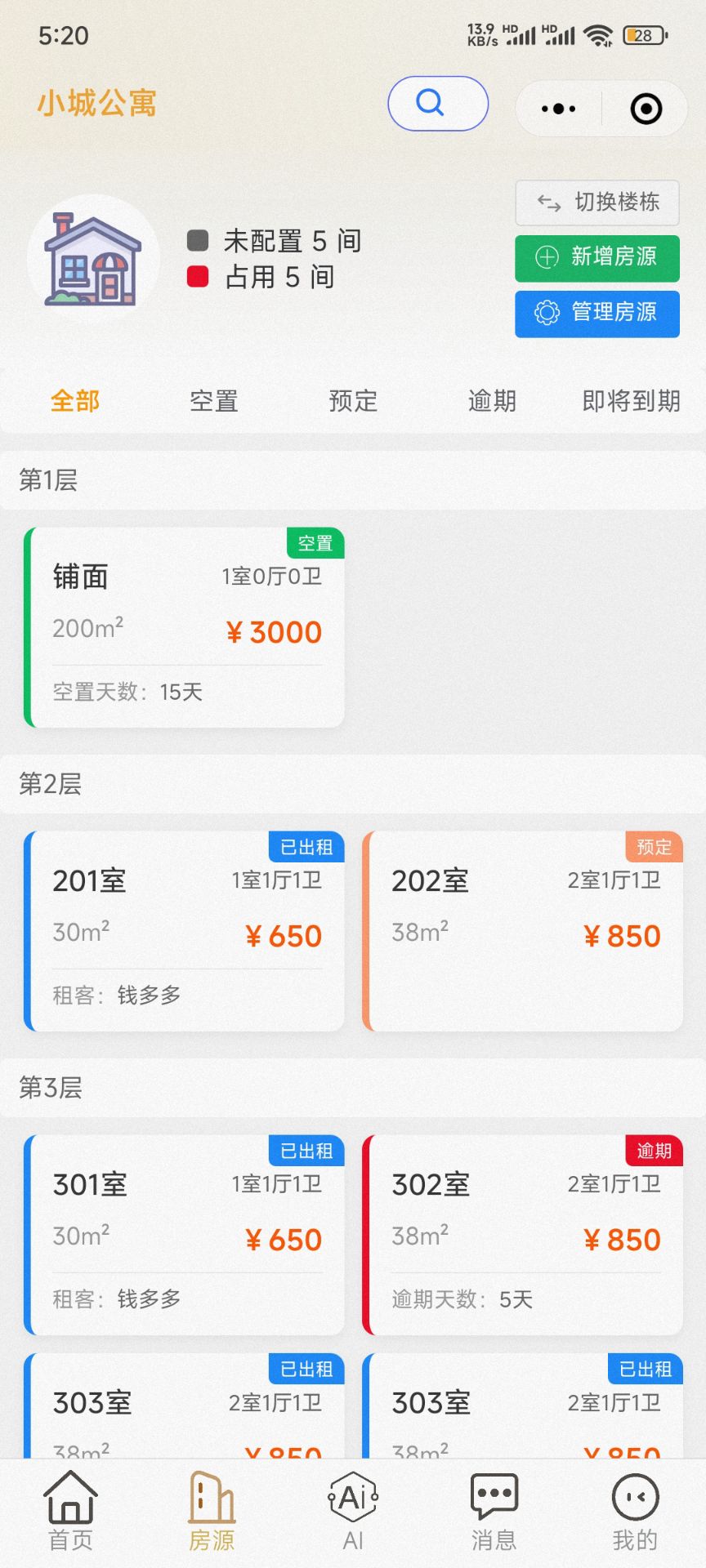View the 即将到期 tab
The image size is (706, 1568).
(631, 401)
